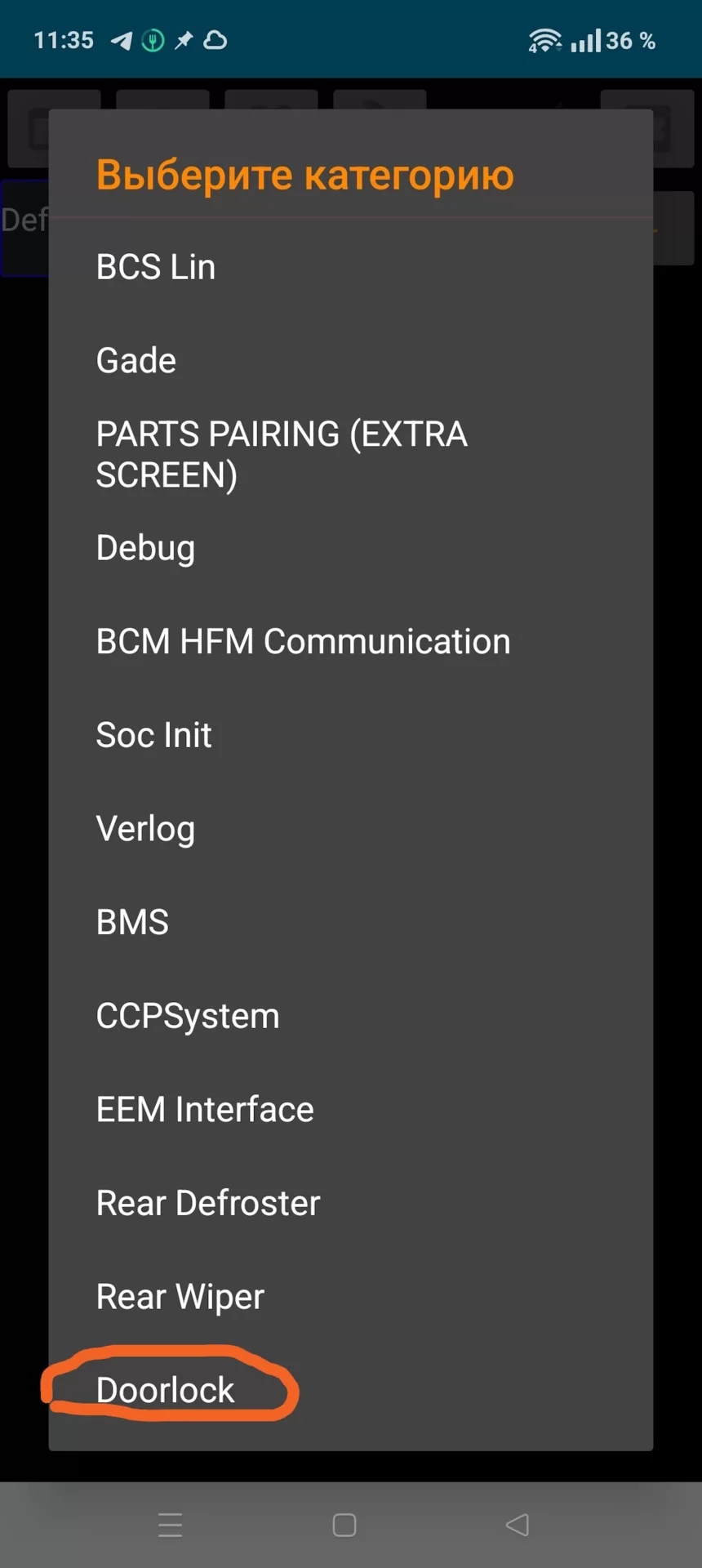Go to the home screen
This screenshot has width=702, height=1568.
(x=344, y=1525)
